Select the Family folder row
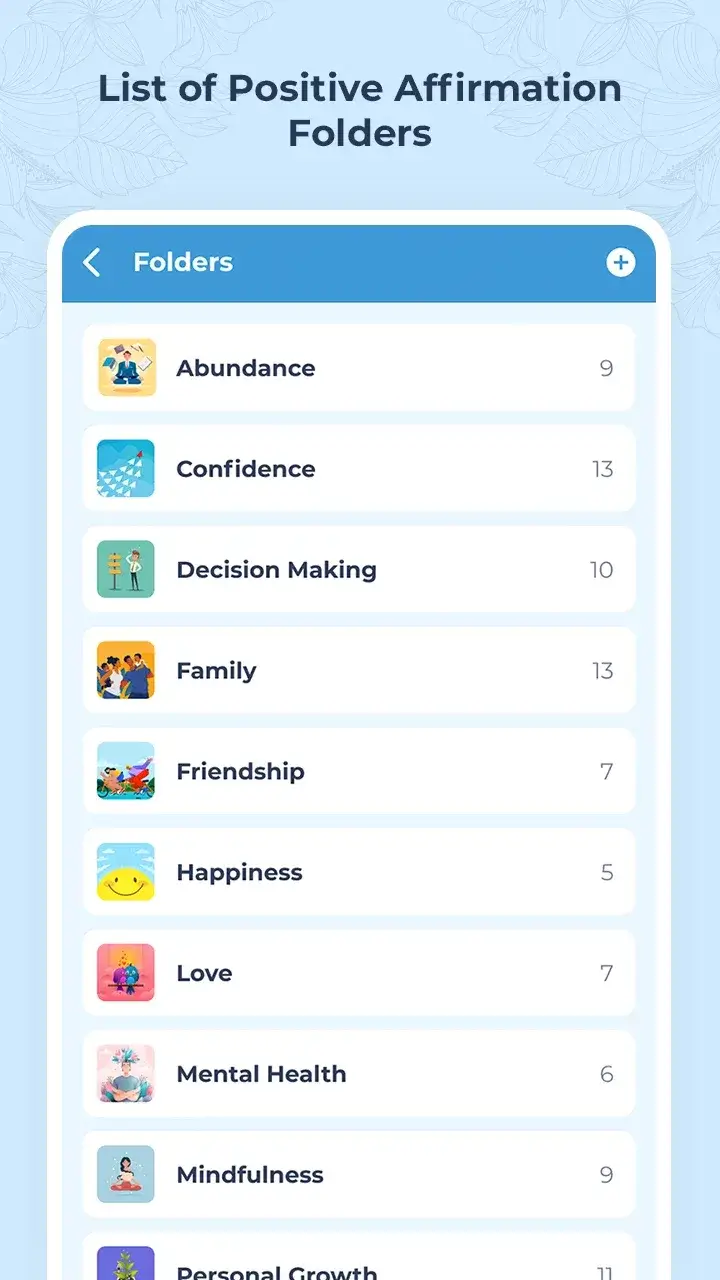The width and height of the screenshot is (720, 1280). (x=360, y=670)
